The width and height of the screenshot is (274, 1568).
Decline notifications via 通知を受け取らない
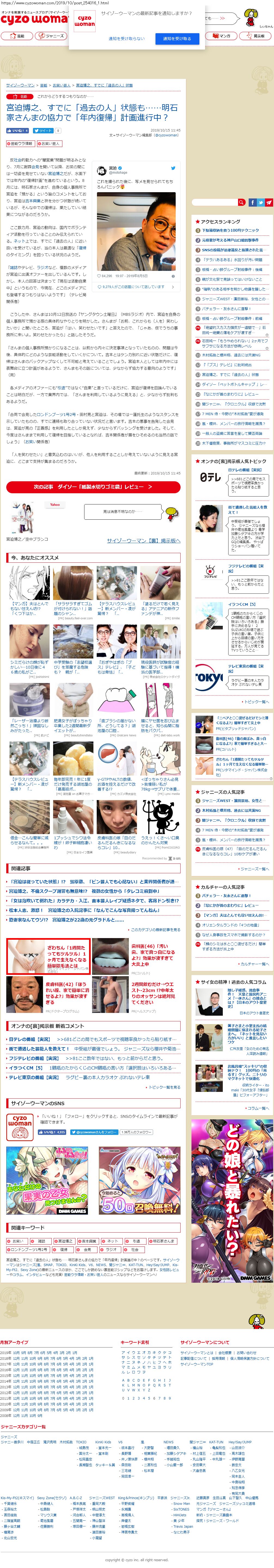[x=127, y=38]
